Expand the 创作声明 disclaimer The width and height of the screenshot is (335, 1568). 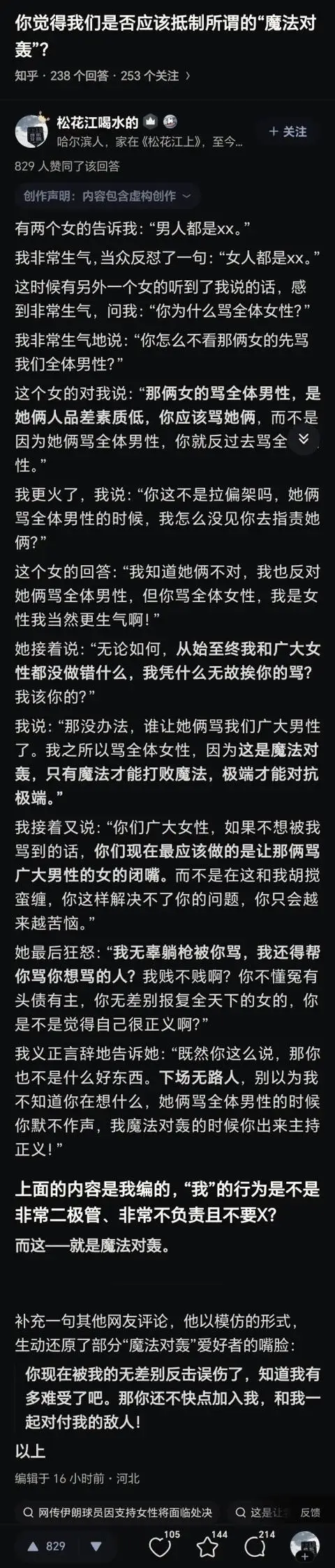tap(107, 197)
